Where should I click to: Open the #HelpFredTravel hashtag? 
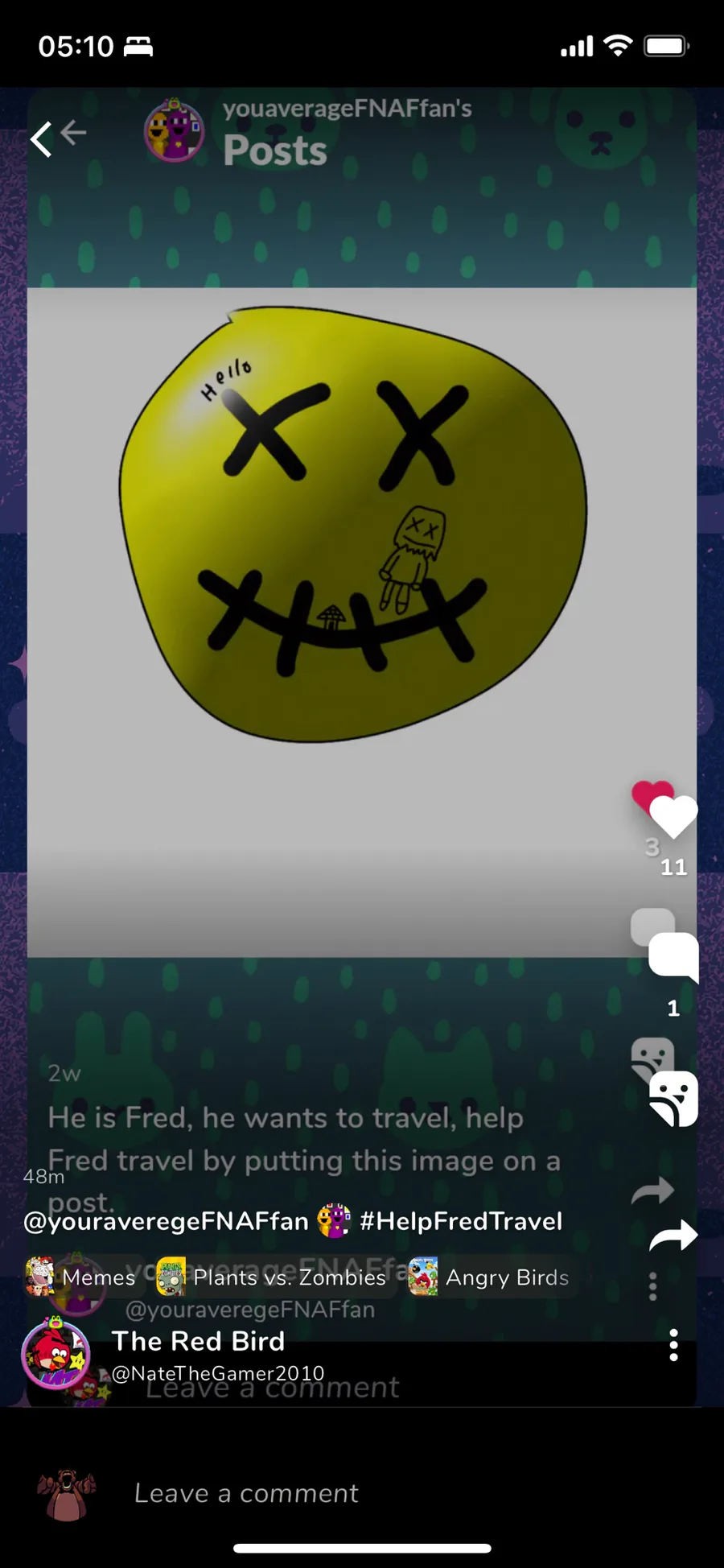(x=461, y=1221)
